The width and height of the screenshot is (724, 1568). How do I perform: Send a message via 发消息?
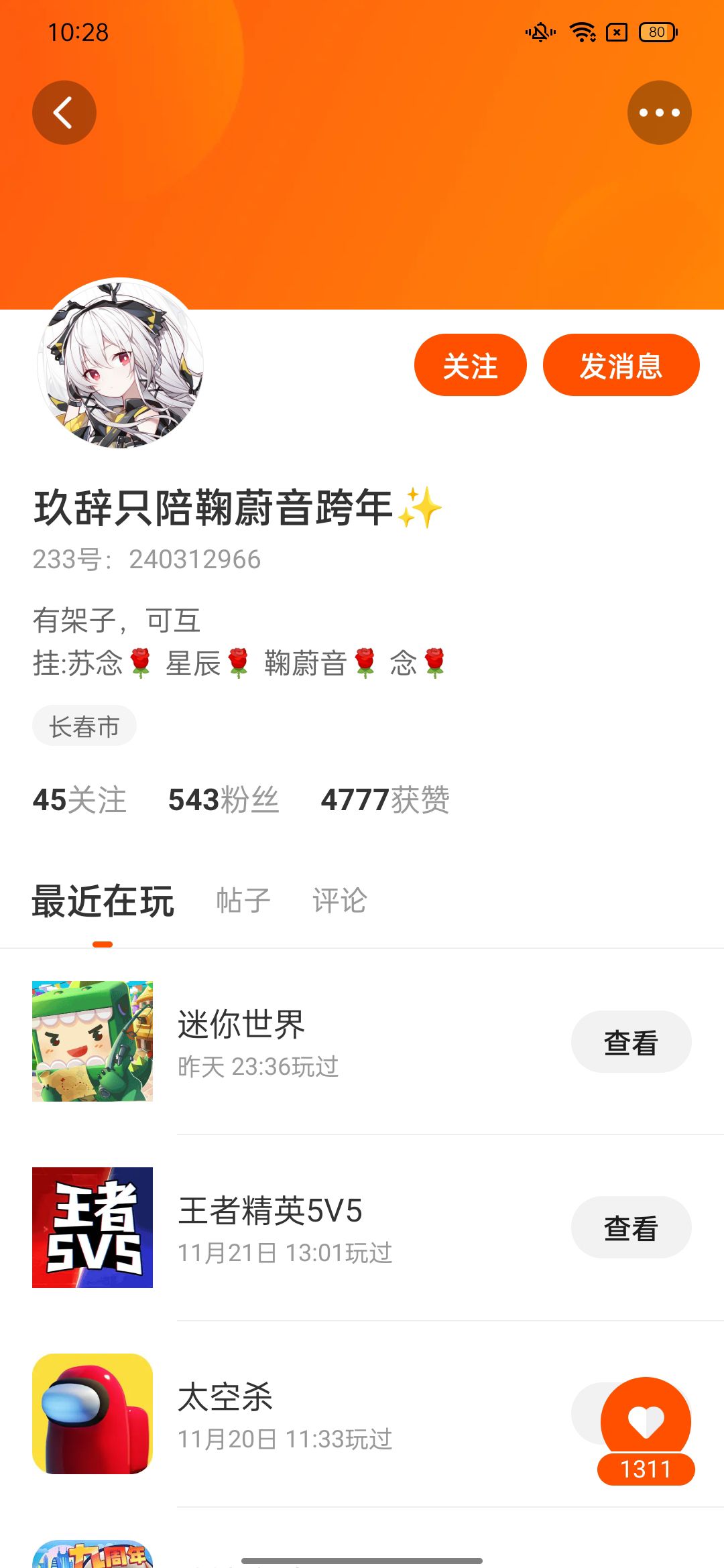click(x=621, y=365)
